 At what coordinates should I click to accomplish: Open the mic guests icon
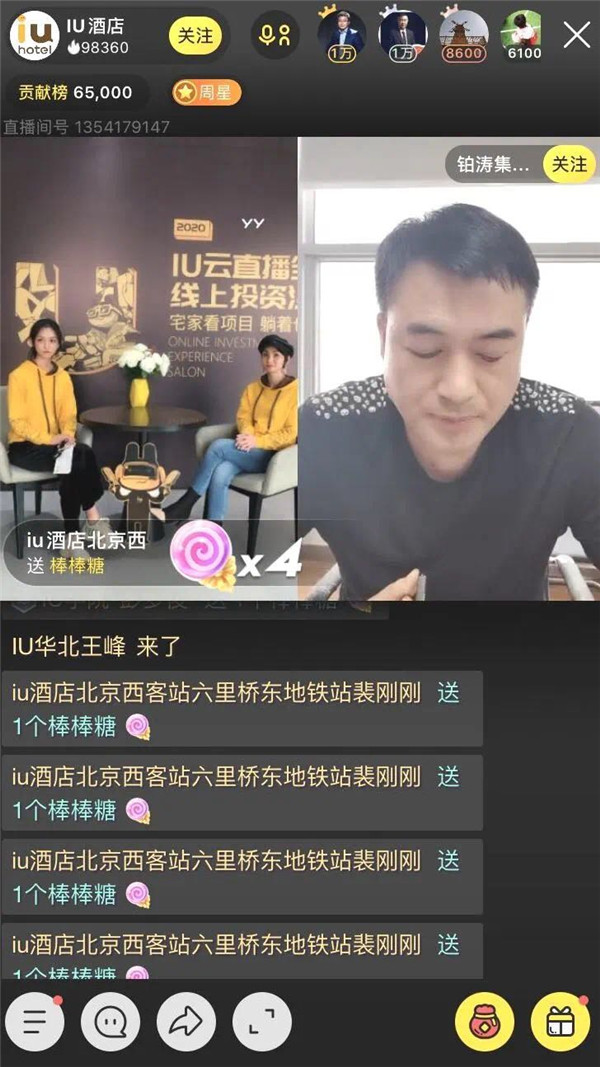[274, 36]
